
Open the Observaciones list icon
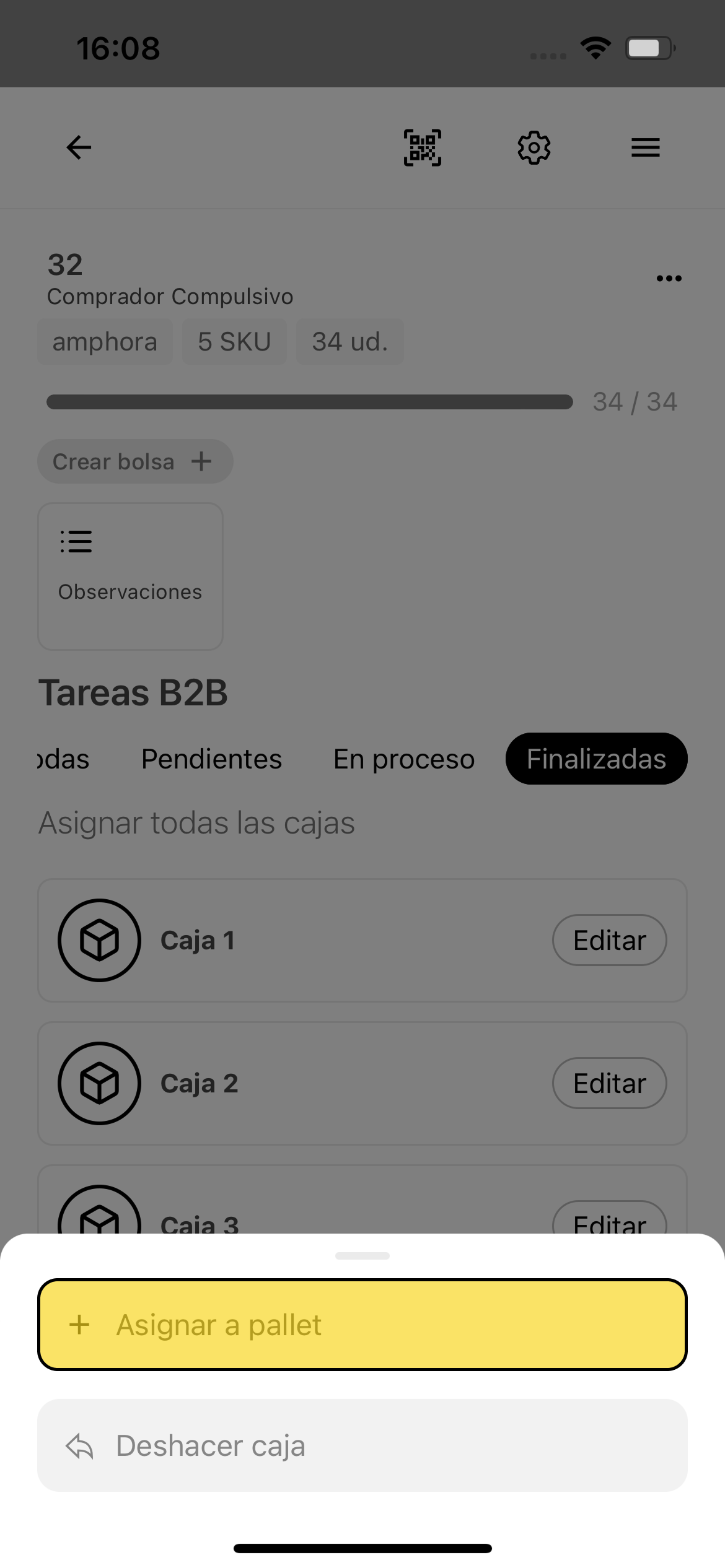(x=76, y=541)
